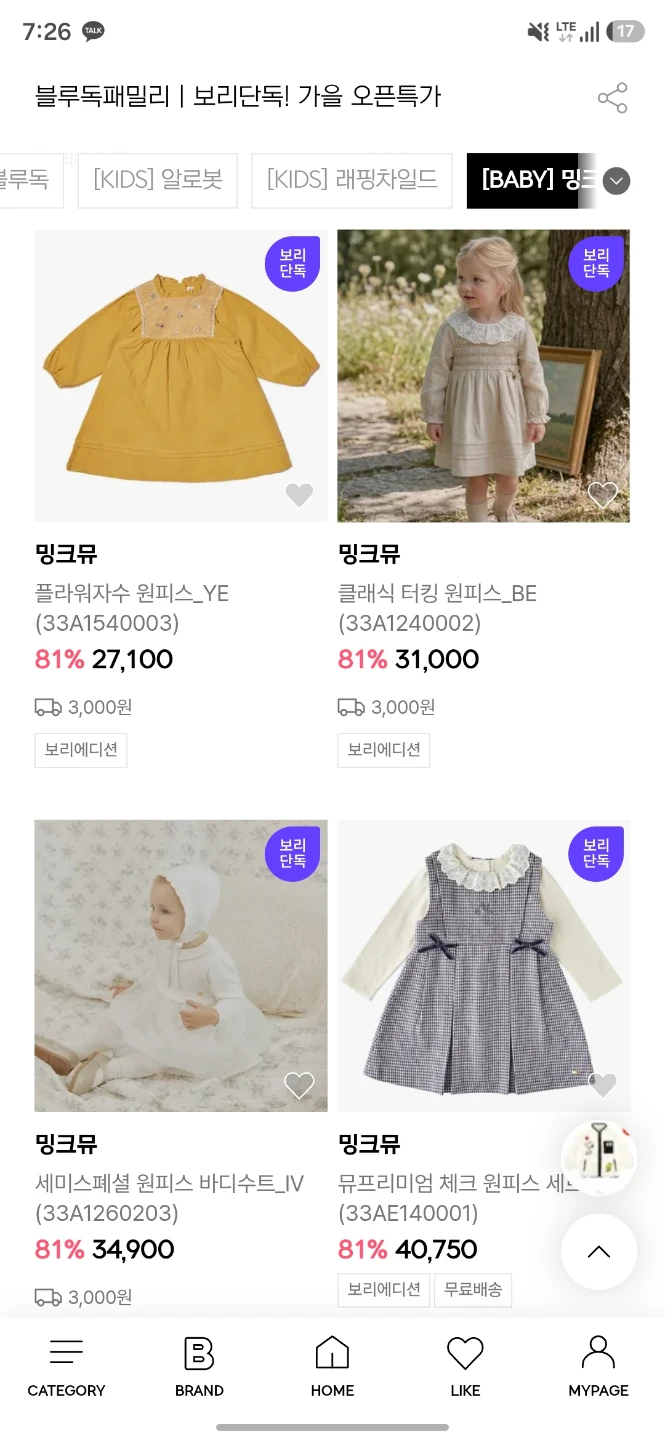
Task: Like the 뮤프리미엄 체크 원피스 item
Action: (x=602, y=1085)
